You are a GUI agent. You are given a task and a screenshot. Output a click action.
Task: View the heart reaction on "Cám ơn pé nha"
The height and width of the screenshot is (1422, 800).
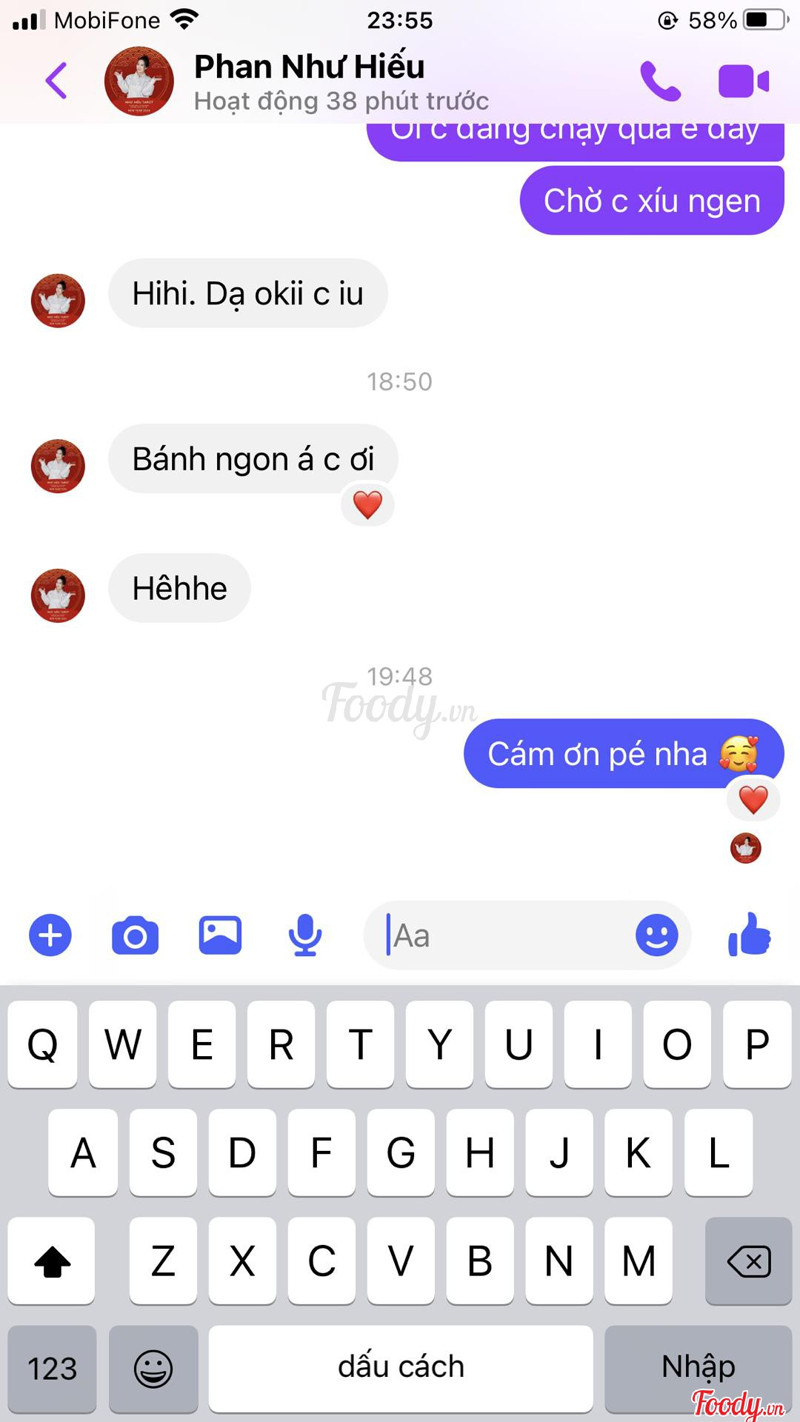(753, 799)
